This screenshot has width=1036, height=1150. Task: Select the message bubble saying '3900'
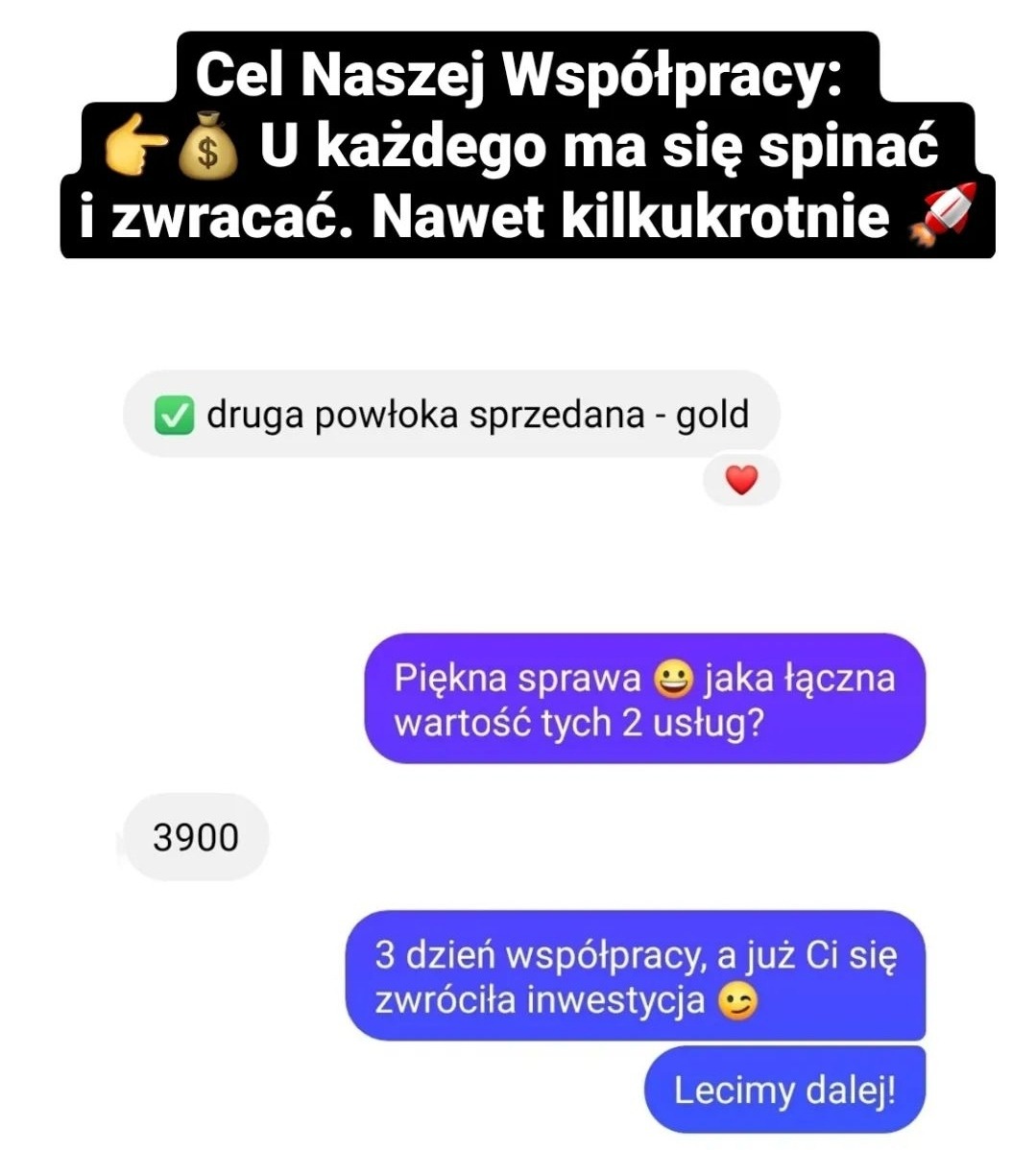tap(195, 836)
